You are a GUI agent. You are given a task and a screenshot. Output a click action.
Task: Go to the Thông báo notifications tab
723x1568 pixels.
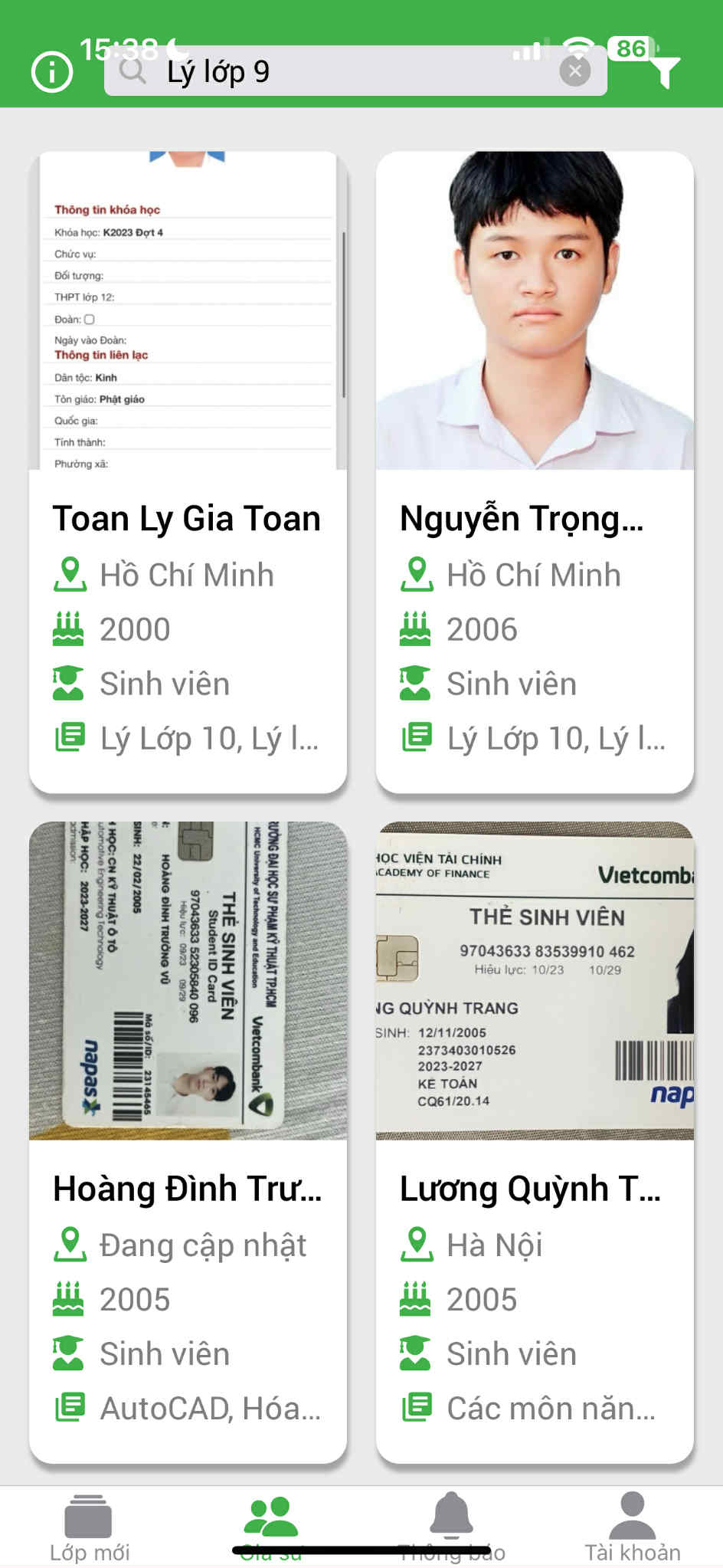pyautogui.click(x=452, y=1527)
